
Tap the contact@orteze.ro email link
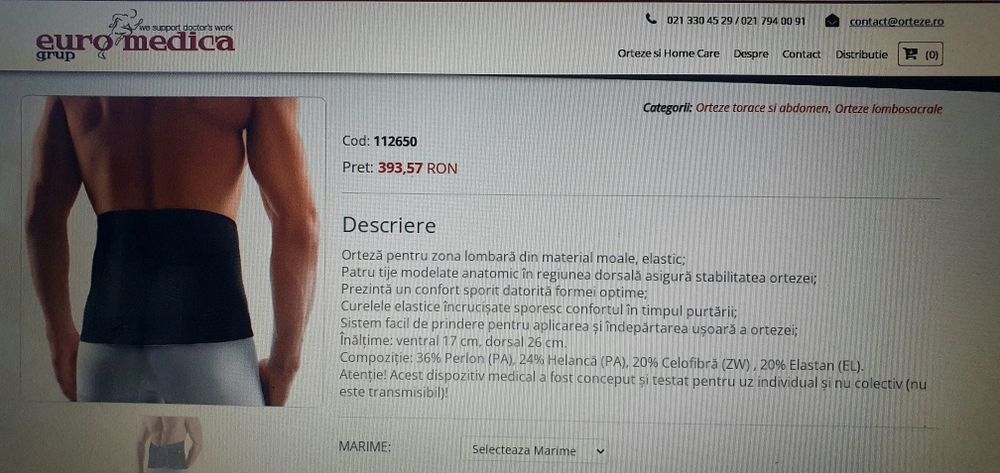(x=896, y=21)
